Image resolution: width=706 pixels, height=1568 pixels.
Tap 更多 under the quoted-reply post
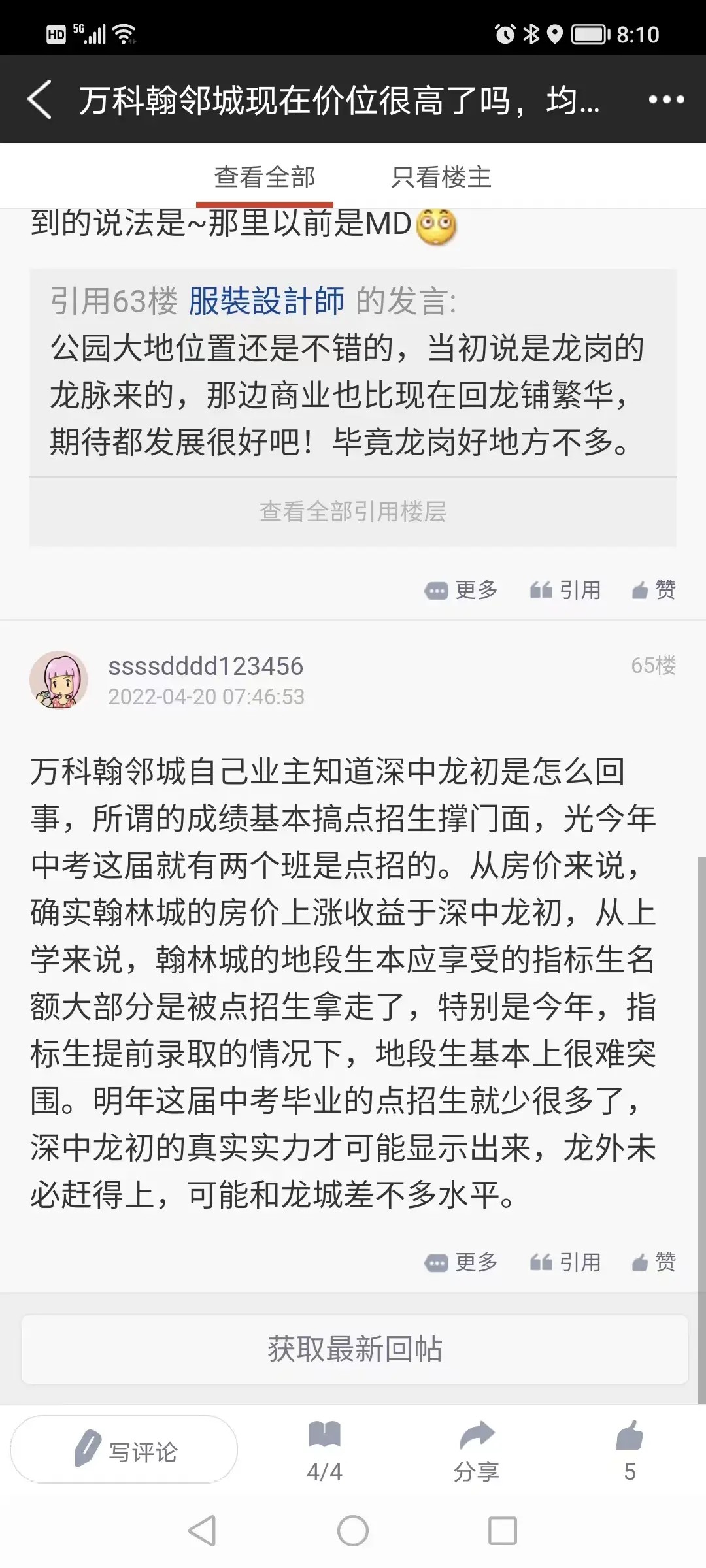point(461,590)
